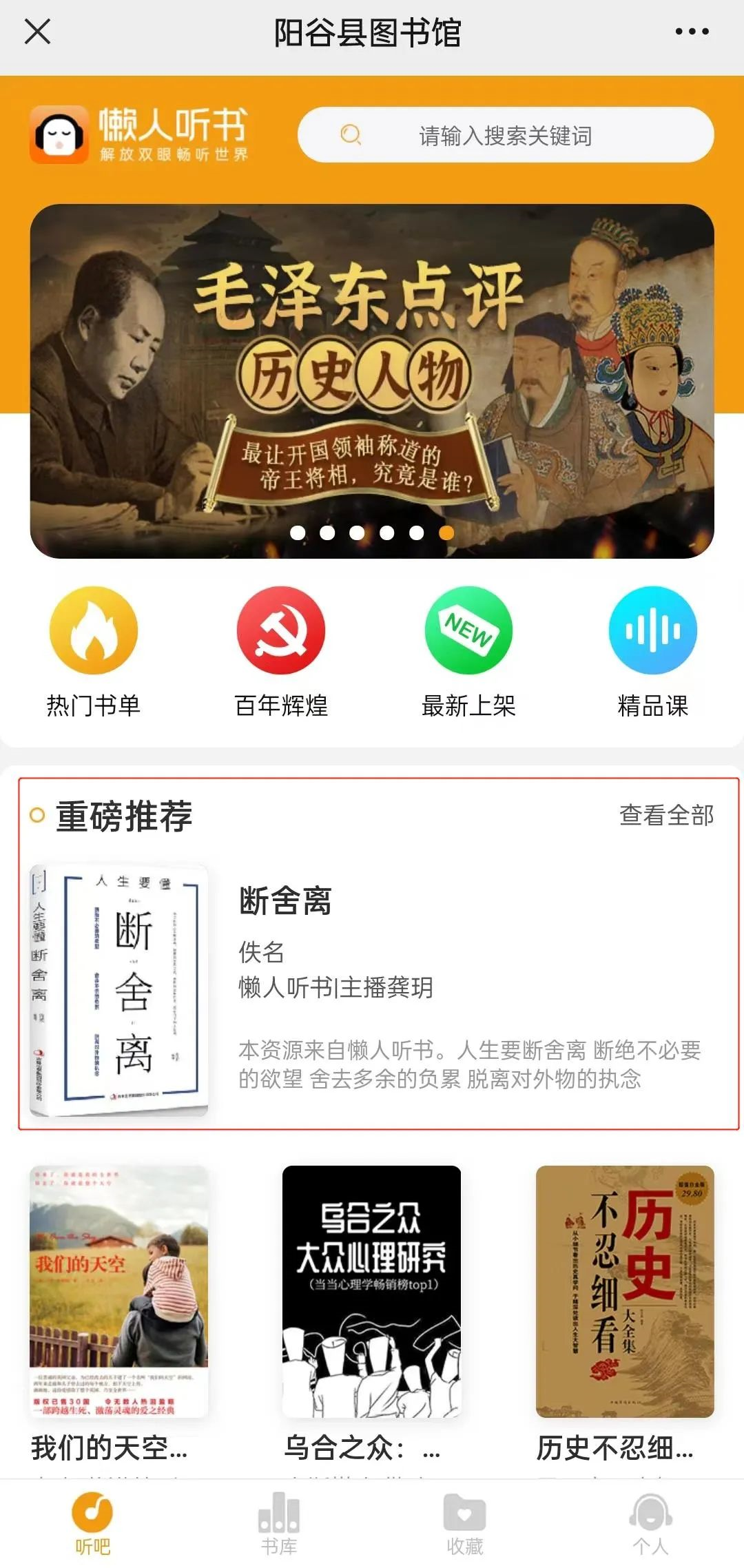This screenshot has width=744, height=1568.
Task: Switch to the 书库 tab
Action: pyautogui.click(x=279, y=1524)
